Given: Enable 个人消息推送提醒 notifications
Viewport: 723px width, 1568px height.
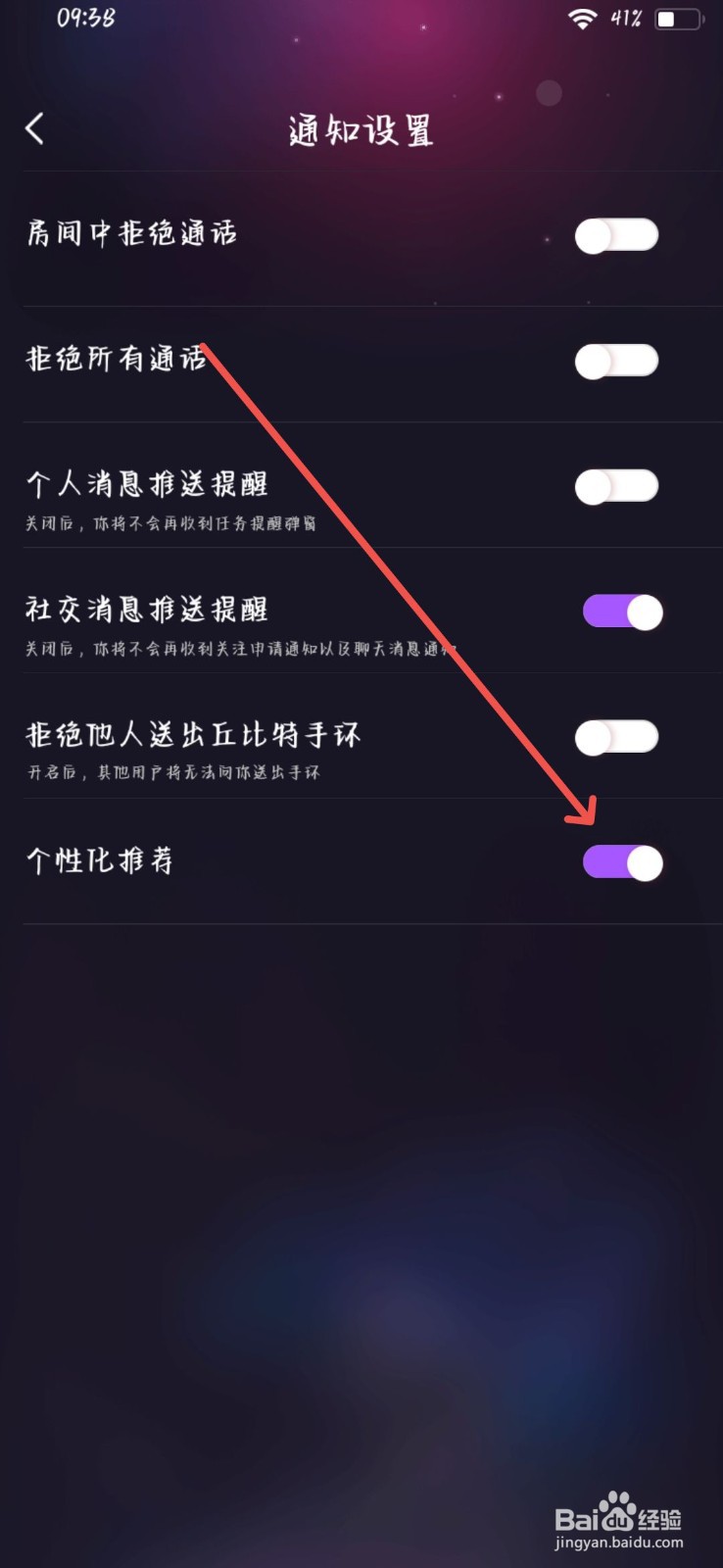Looking at the screenshot, I should [x=617, y=486].
